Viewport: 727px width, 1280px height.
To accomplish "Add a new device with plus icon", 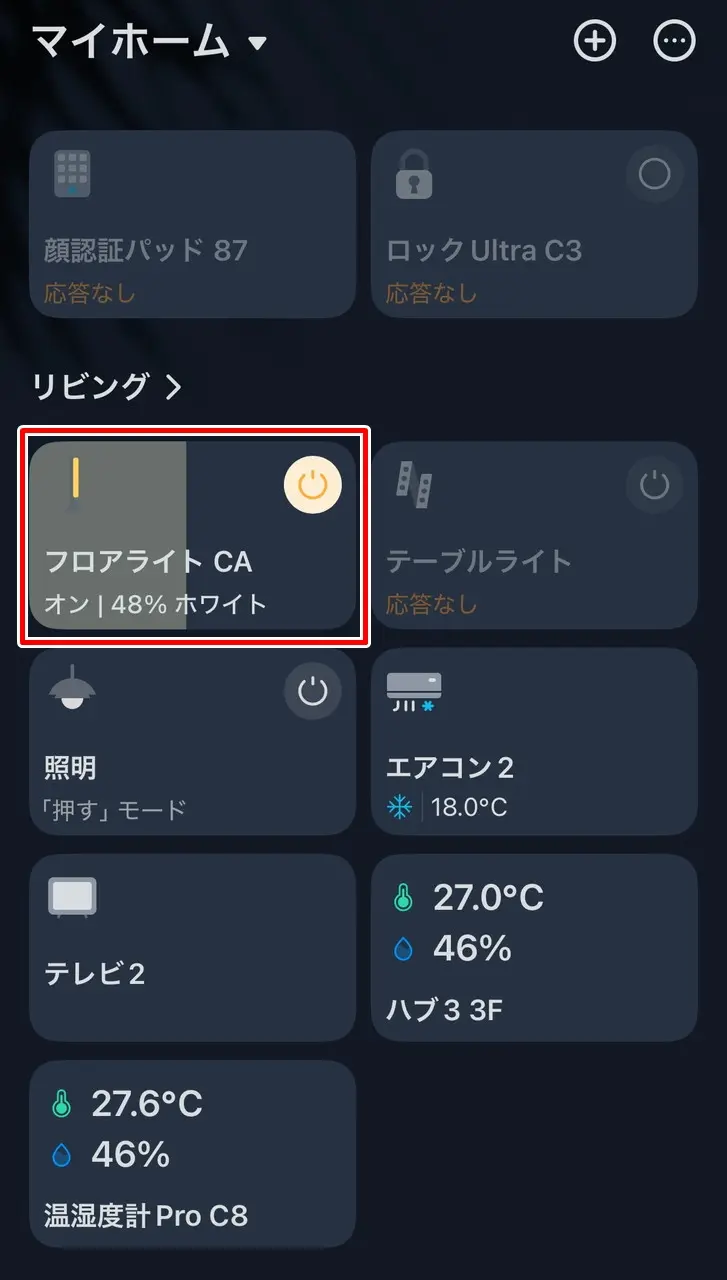I will 595,41.
